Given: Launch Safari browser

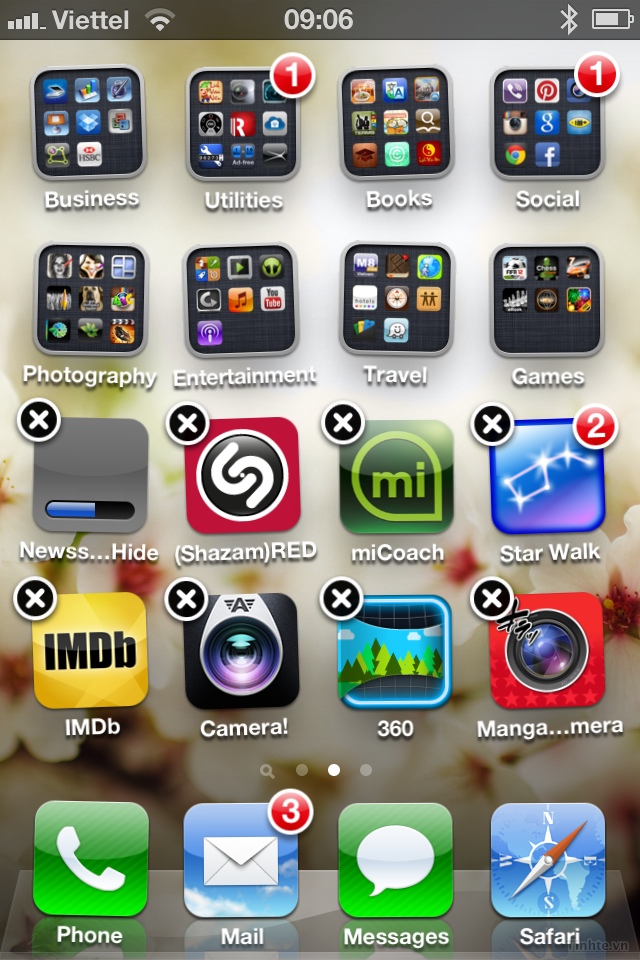Looking at the screenshot, I should click(547, 861).
